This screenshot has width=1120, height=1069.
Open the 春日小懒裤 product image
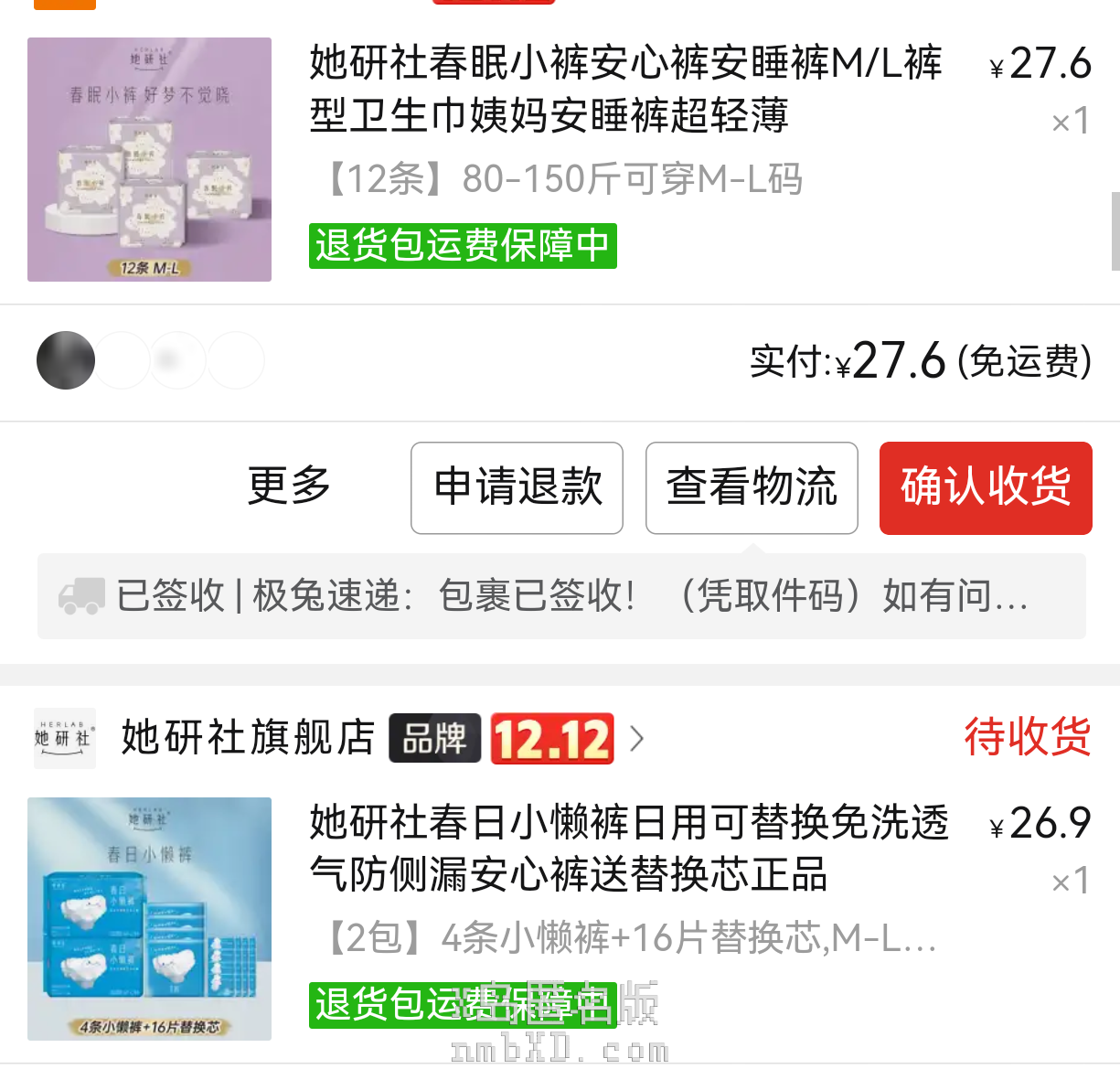pyautogui.click(x=149, y=918)
